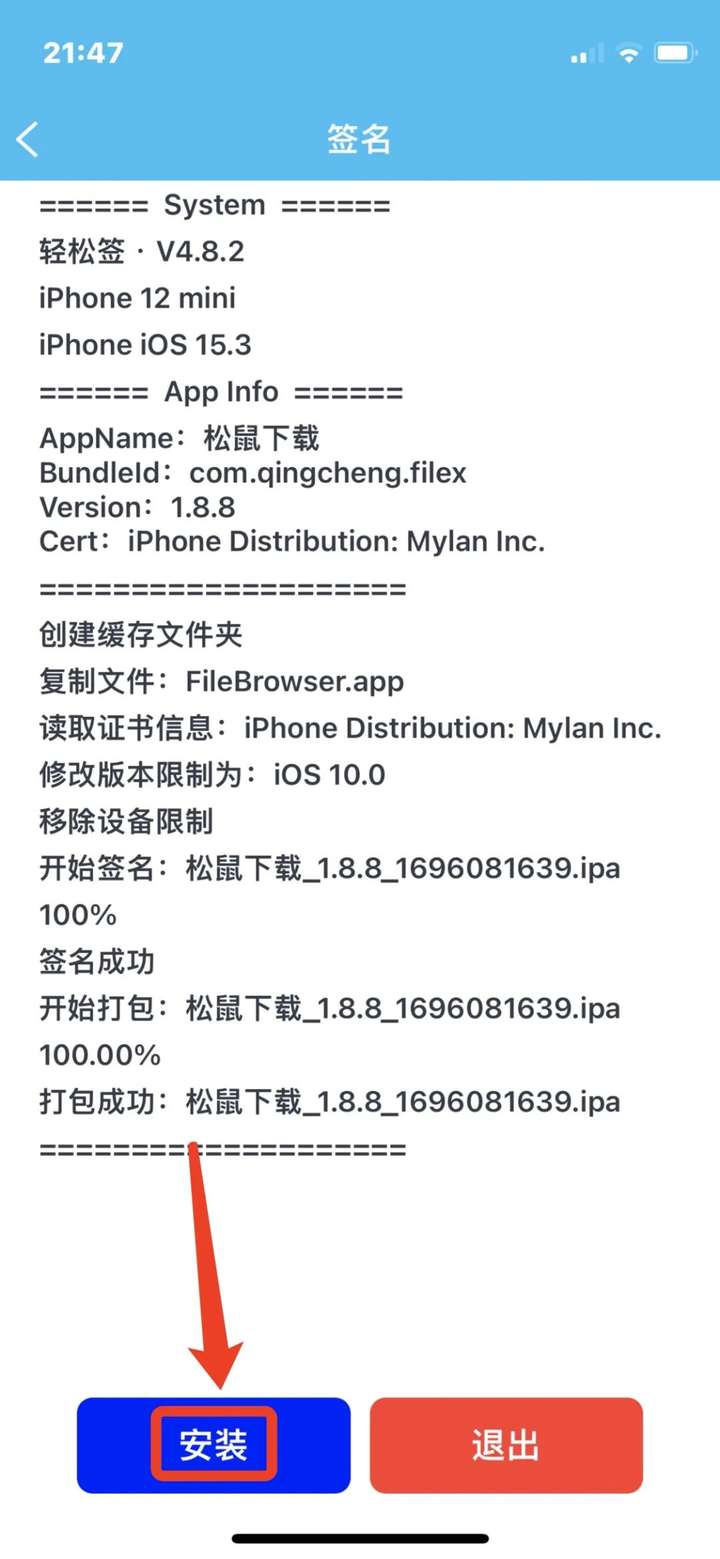Tap the red 退出 exit button
The width and height of the screenshot is (720, 1559).
click(506, 1445)
